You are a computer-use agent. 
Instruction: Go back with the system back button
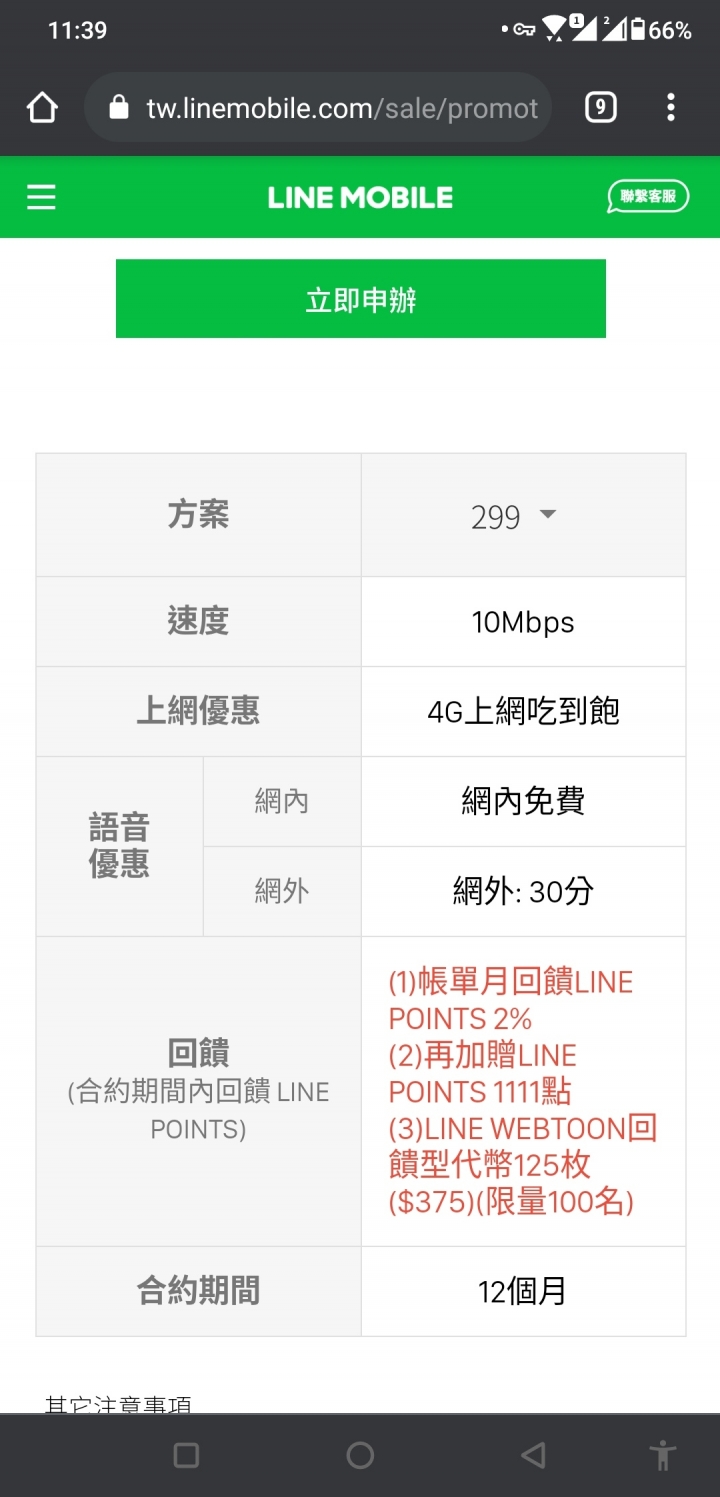[x=534, y=1455]
